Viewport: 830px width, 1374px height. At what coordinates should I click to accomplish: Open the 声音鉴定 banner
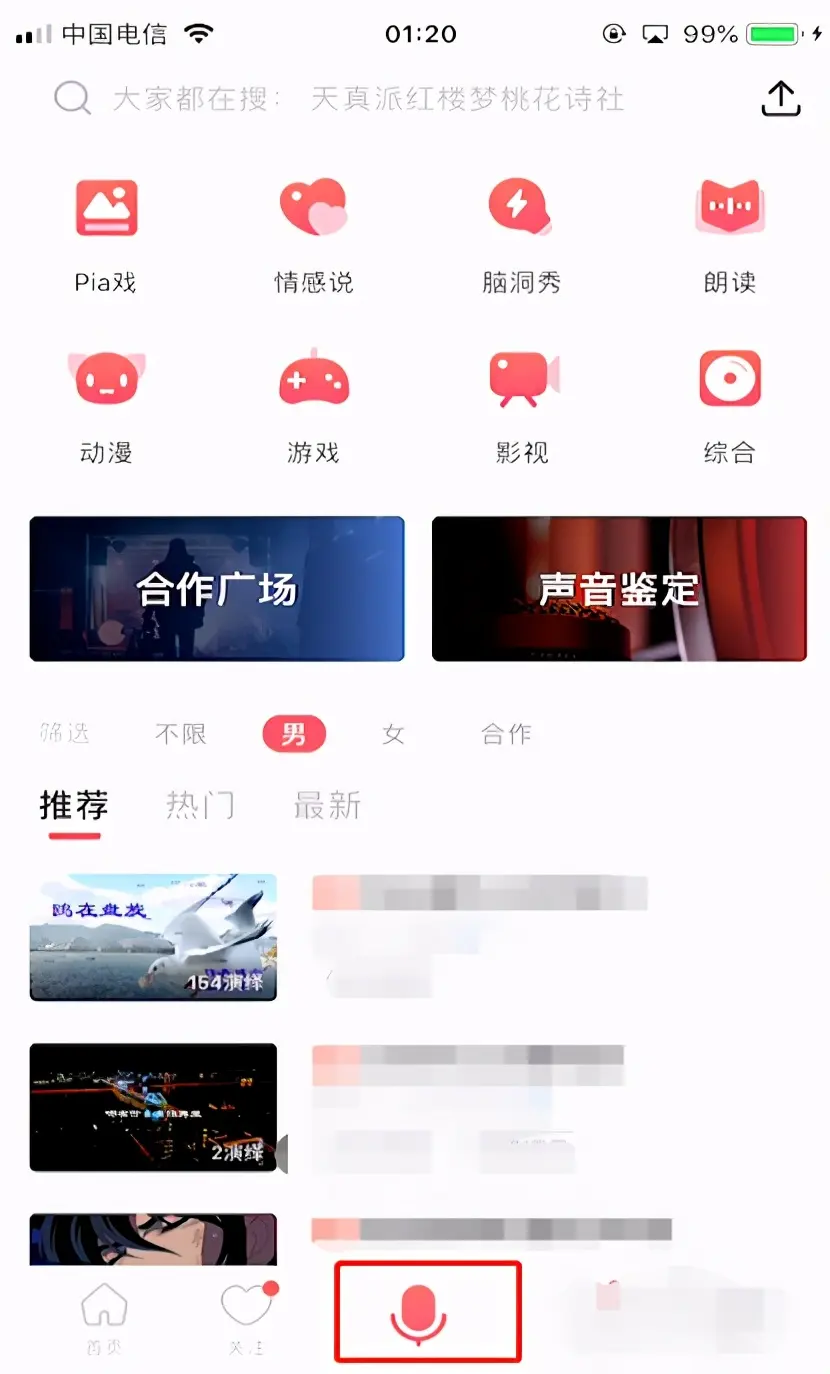point(619,589)
